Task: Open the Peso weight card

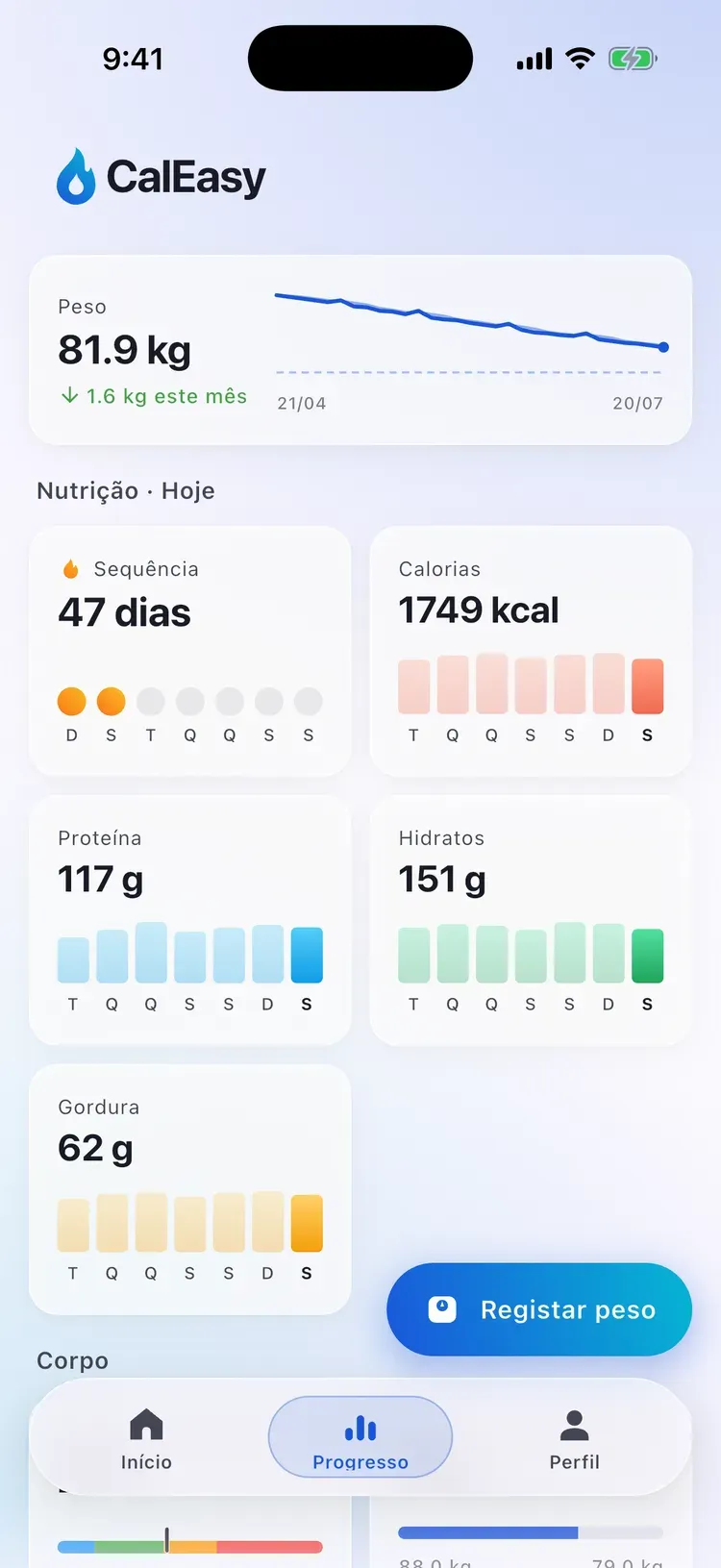Action: [360, 350]
